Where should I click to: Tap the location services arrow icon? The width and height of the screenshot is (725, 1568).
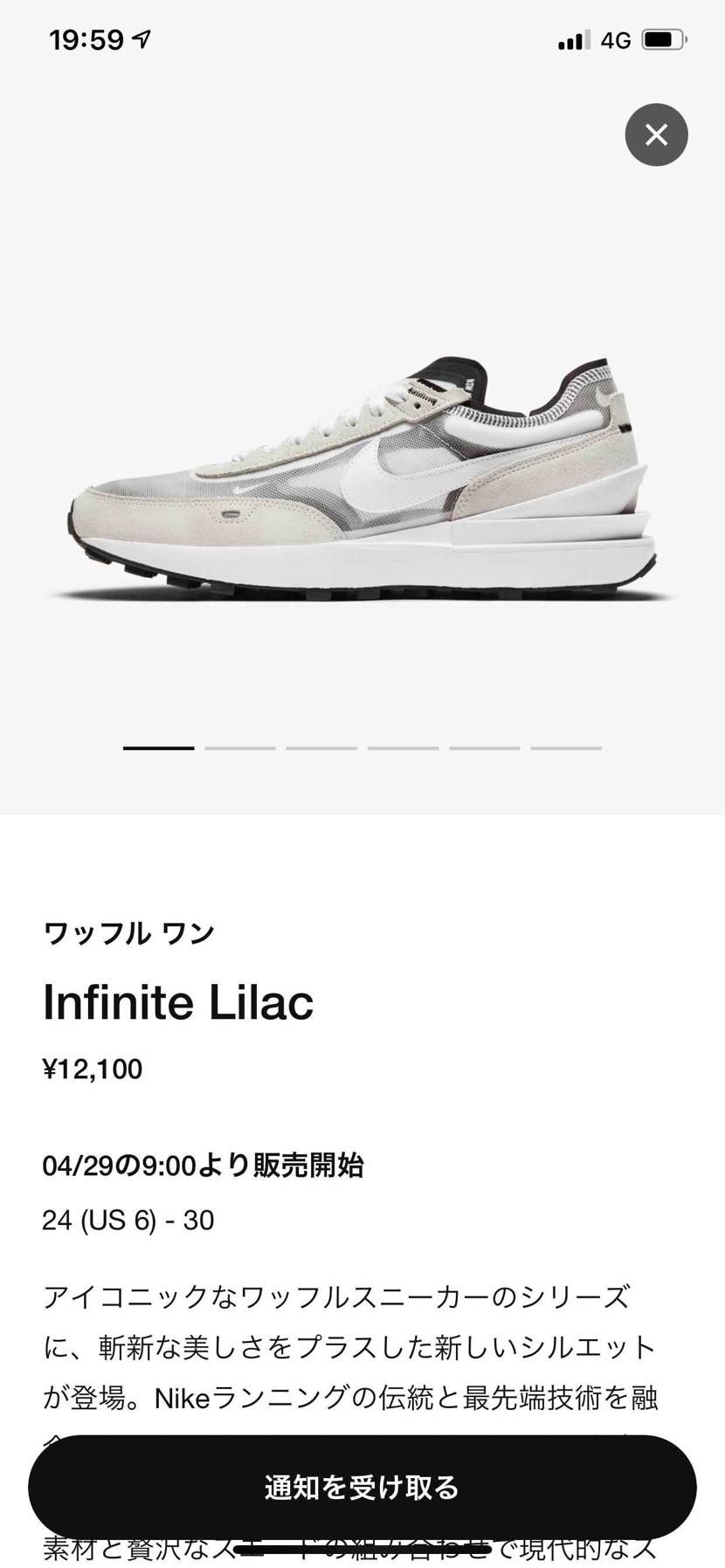(140, 38)
